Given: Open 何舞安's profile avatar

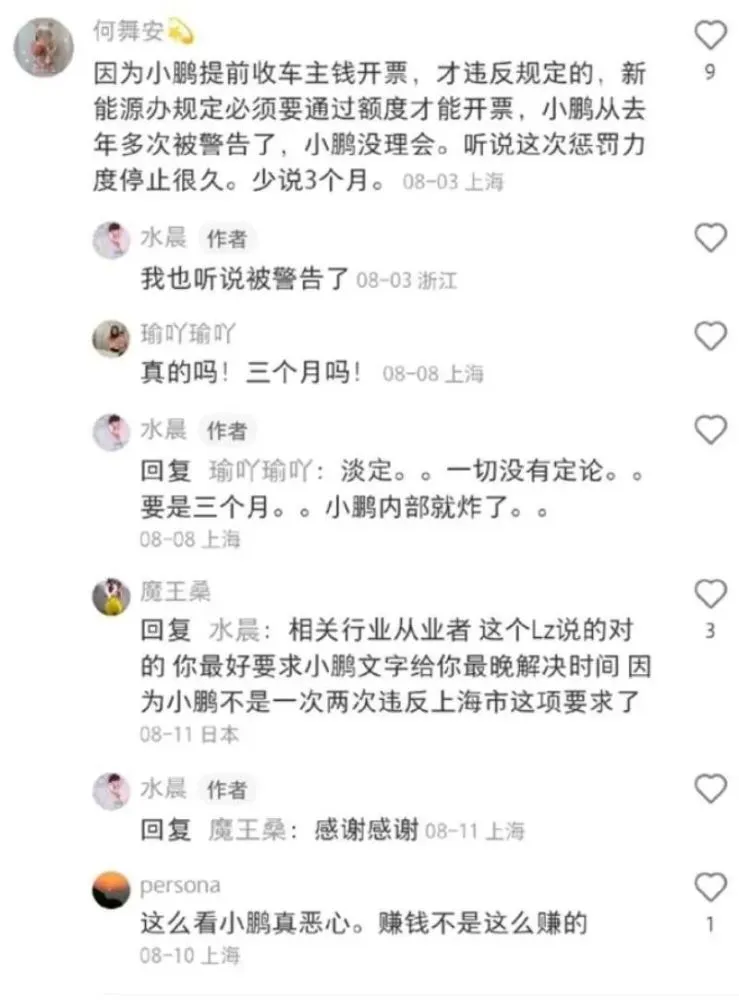Looking at the screenshot, I should 43,47.
